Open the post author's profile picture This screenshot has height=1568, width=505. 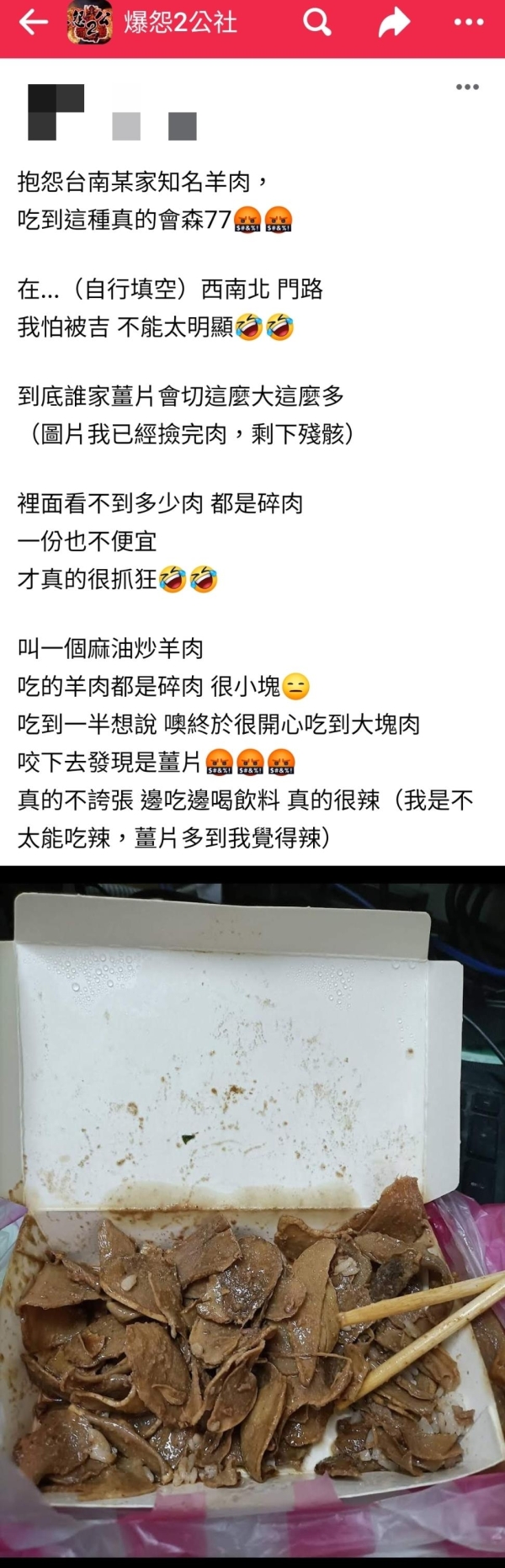pyautogui.click(x=56, y=111)
